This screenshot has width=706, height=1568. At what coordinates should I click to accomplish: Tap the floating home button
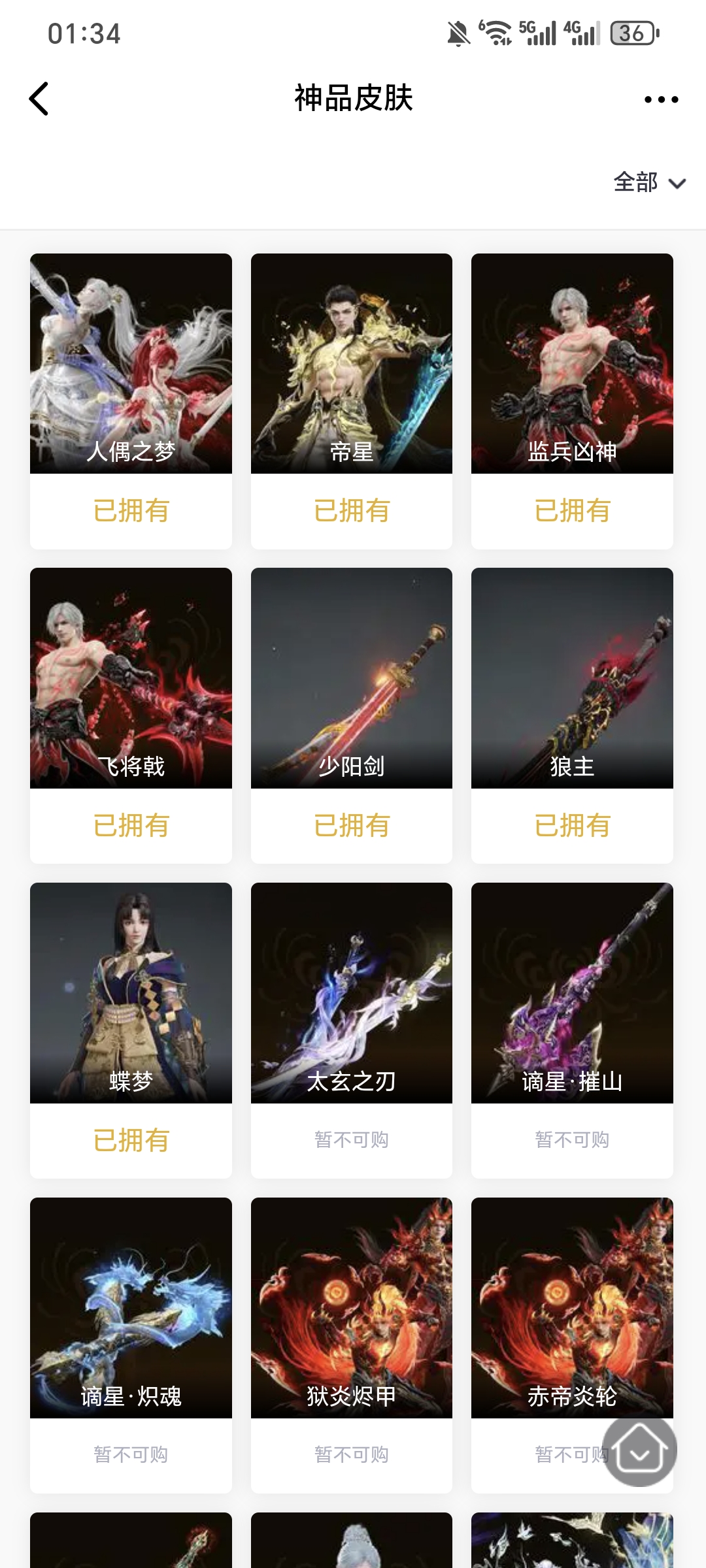(x=639, y=1450)
